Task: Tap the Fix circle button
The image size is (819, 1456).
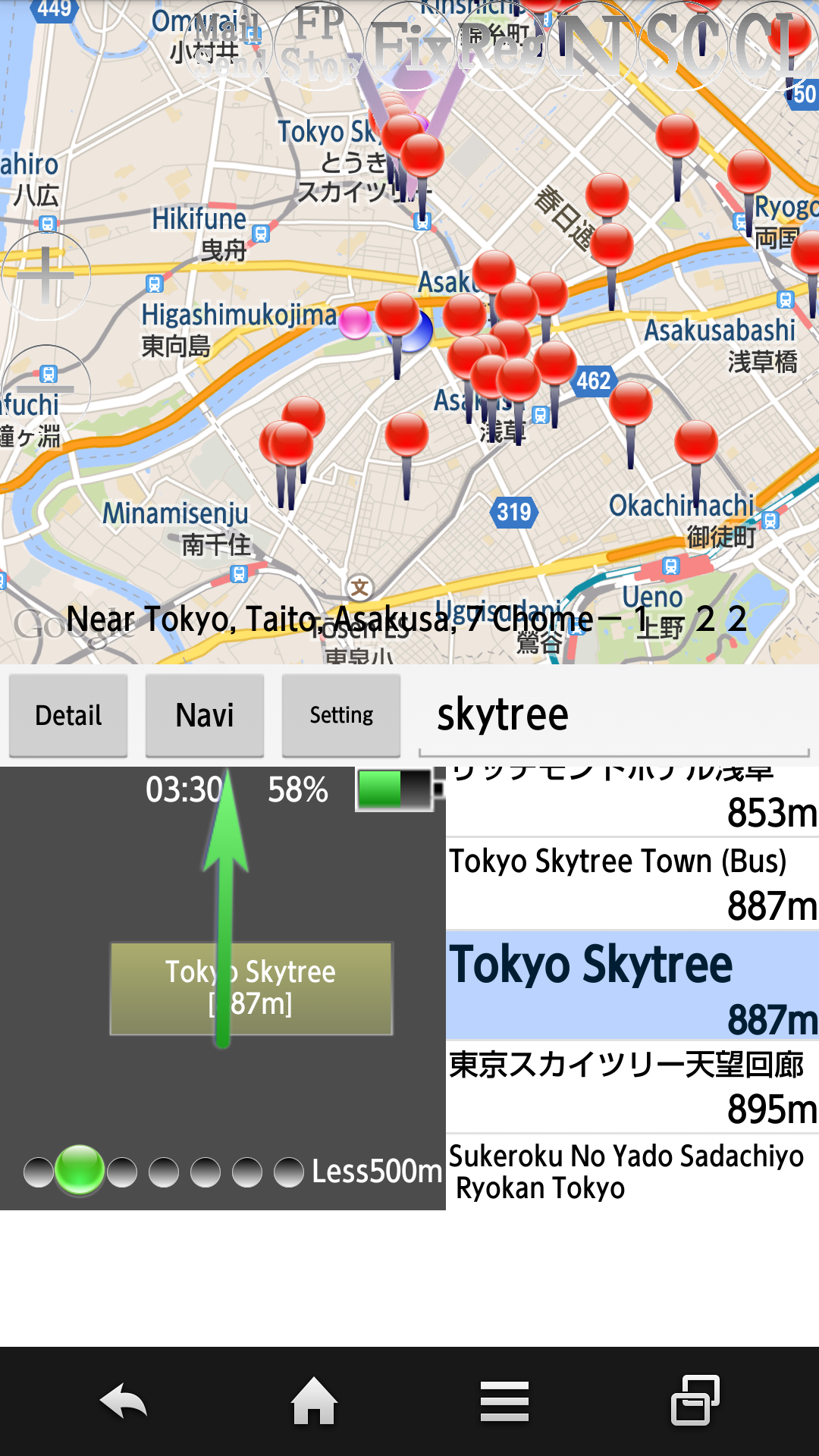Action: 409,45
